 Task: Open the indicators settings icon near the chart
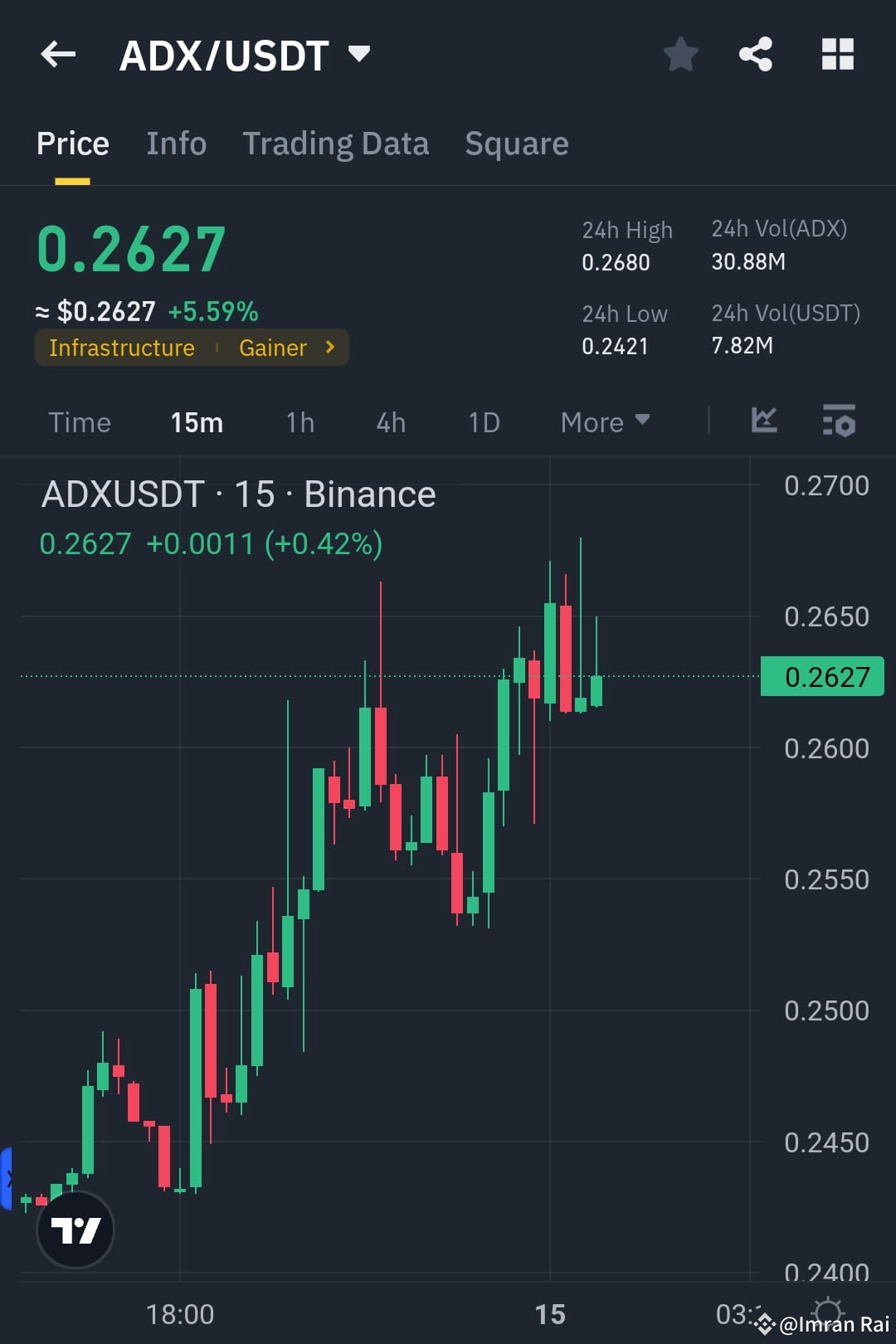point(840,421)
